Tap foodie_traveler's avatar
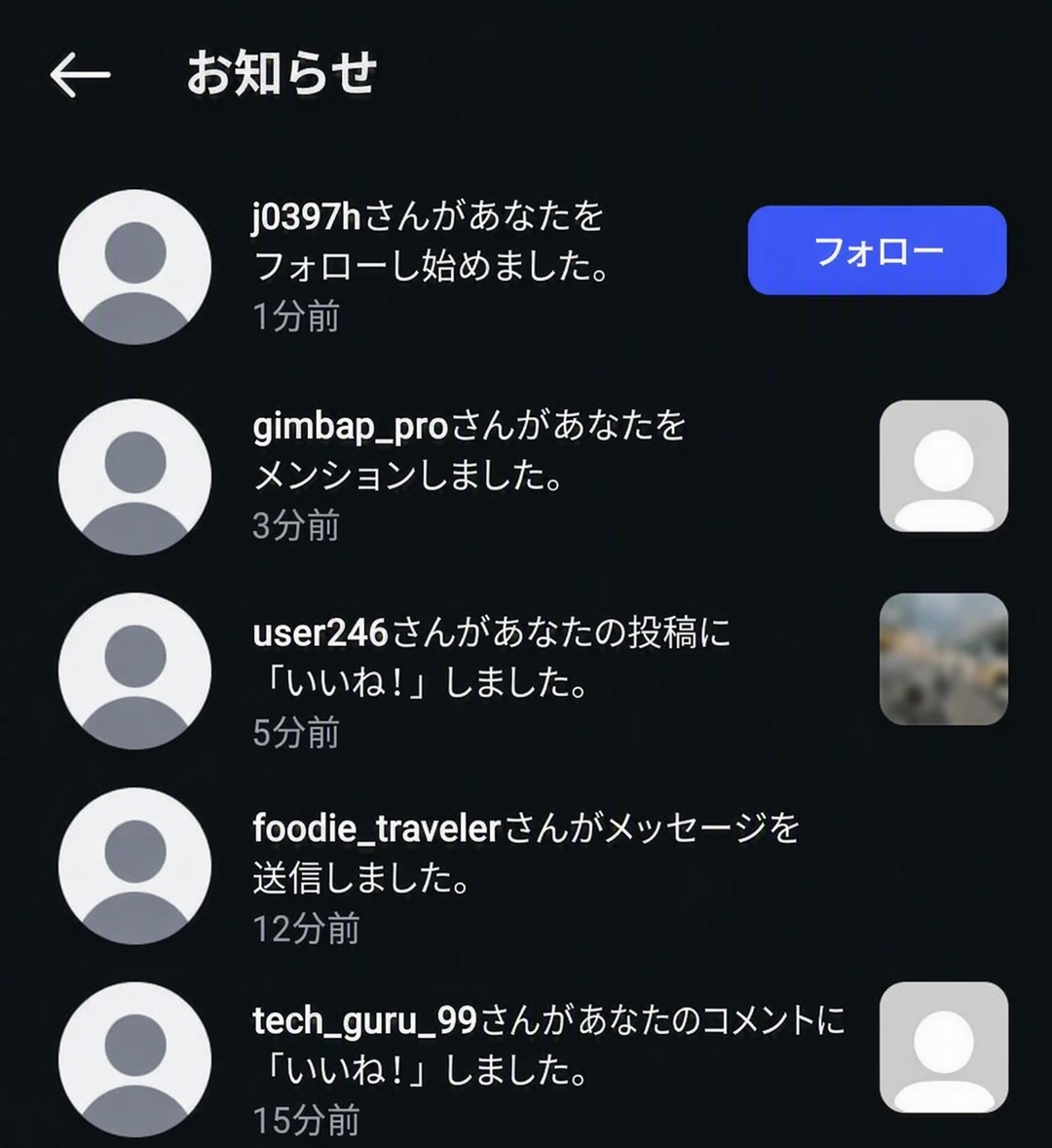 point(134,865)
